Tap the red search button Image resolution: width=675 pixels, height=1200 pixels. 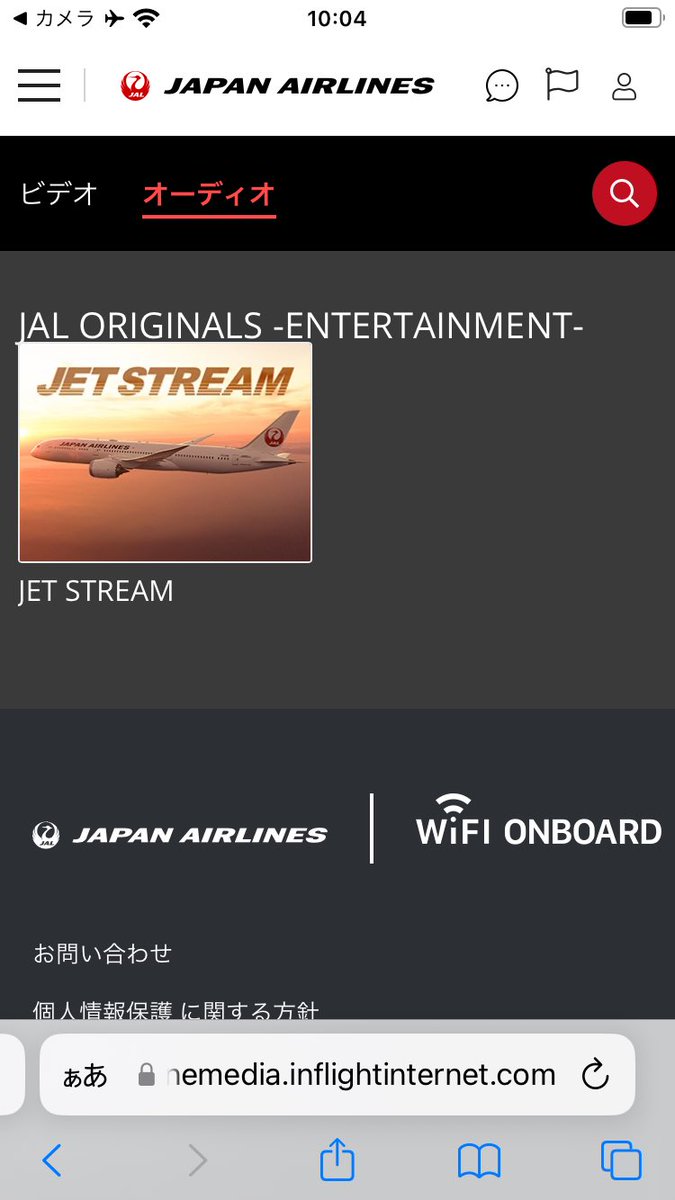pos(624,193)
